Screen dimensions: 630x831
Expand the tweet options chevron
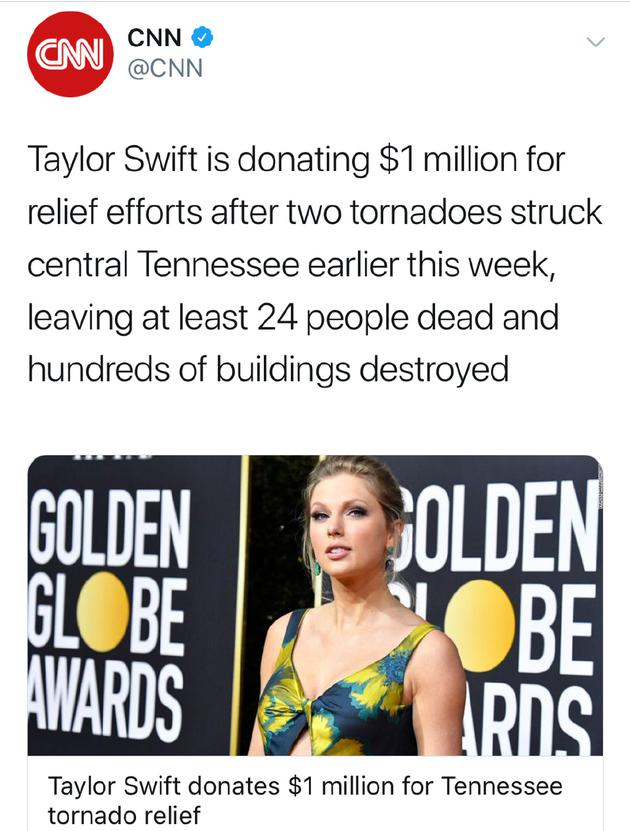(595, 42)
